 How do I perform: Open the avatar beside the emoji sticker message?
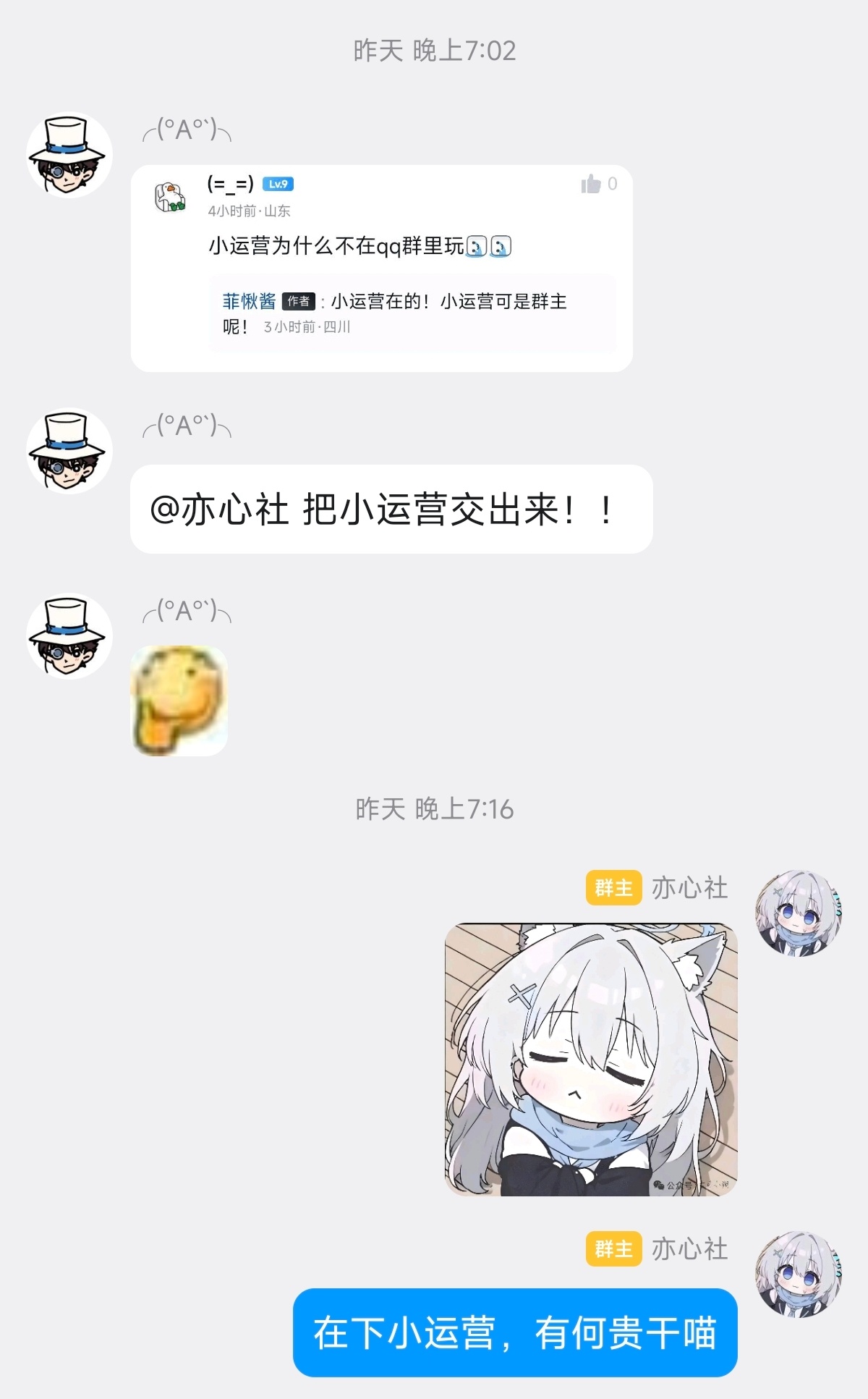[69, 637]
